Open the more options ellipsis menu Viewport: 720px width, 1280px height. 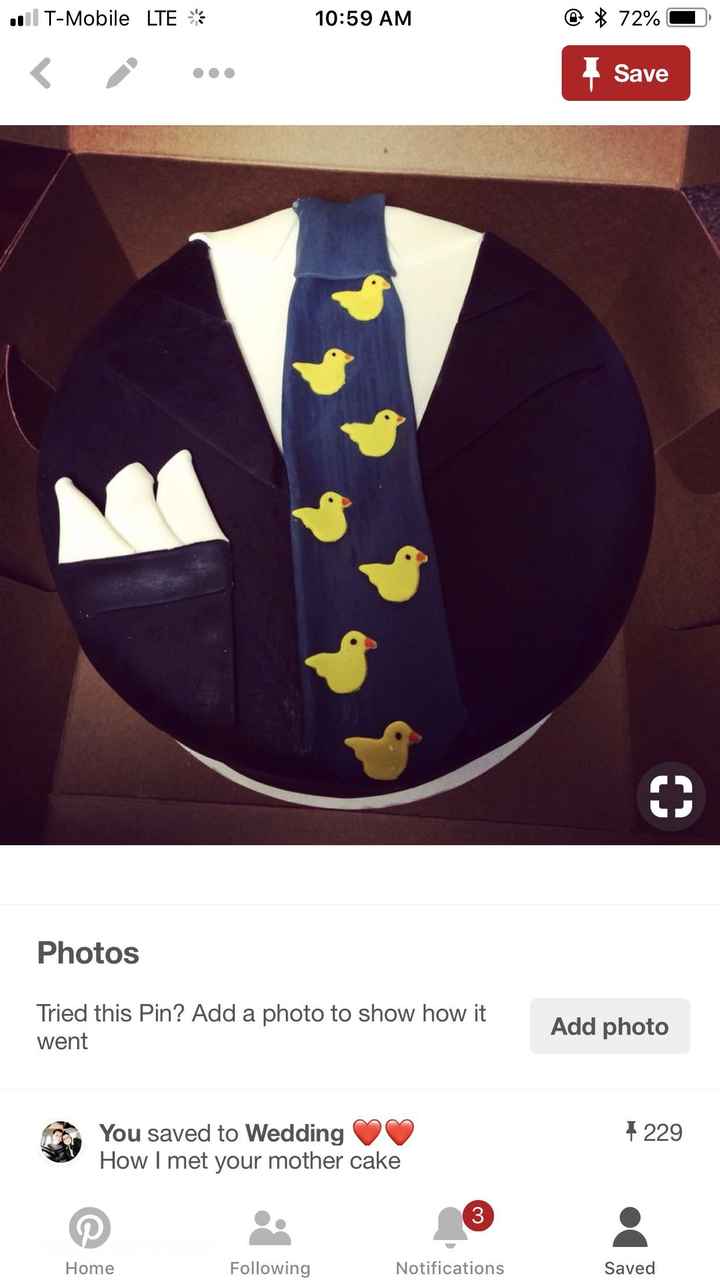(213, 72)
